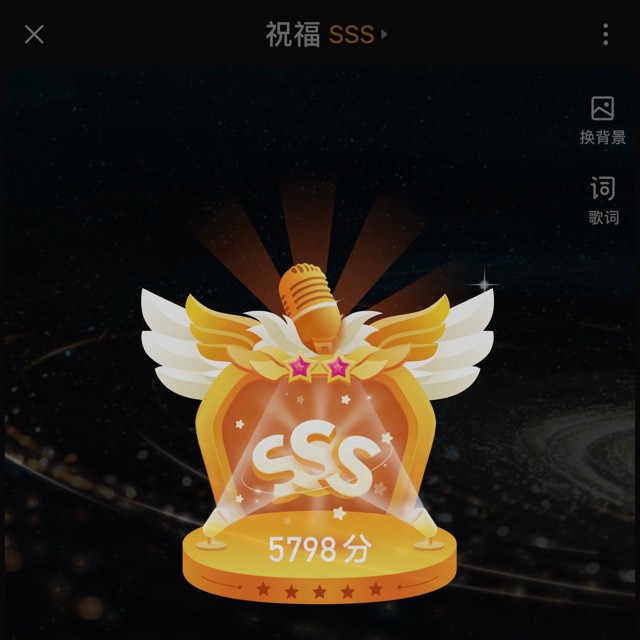Open the three-dot overflow menu
Screen dimensions: 640x640
tap(605, 34)
